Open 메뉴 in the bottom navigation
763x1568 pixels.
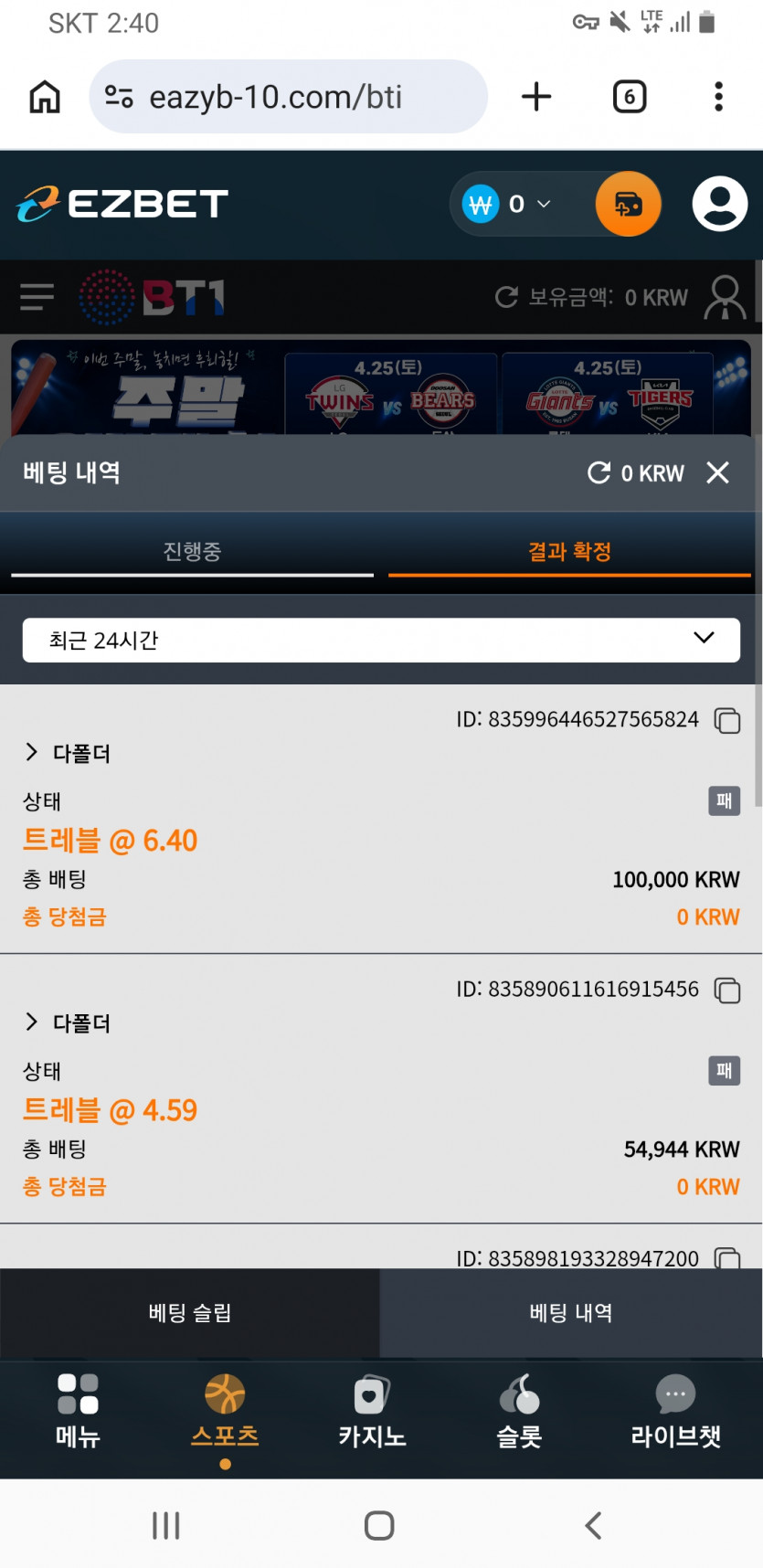point(78,1410)
